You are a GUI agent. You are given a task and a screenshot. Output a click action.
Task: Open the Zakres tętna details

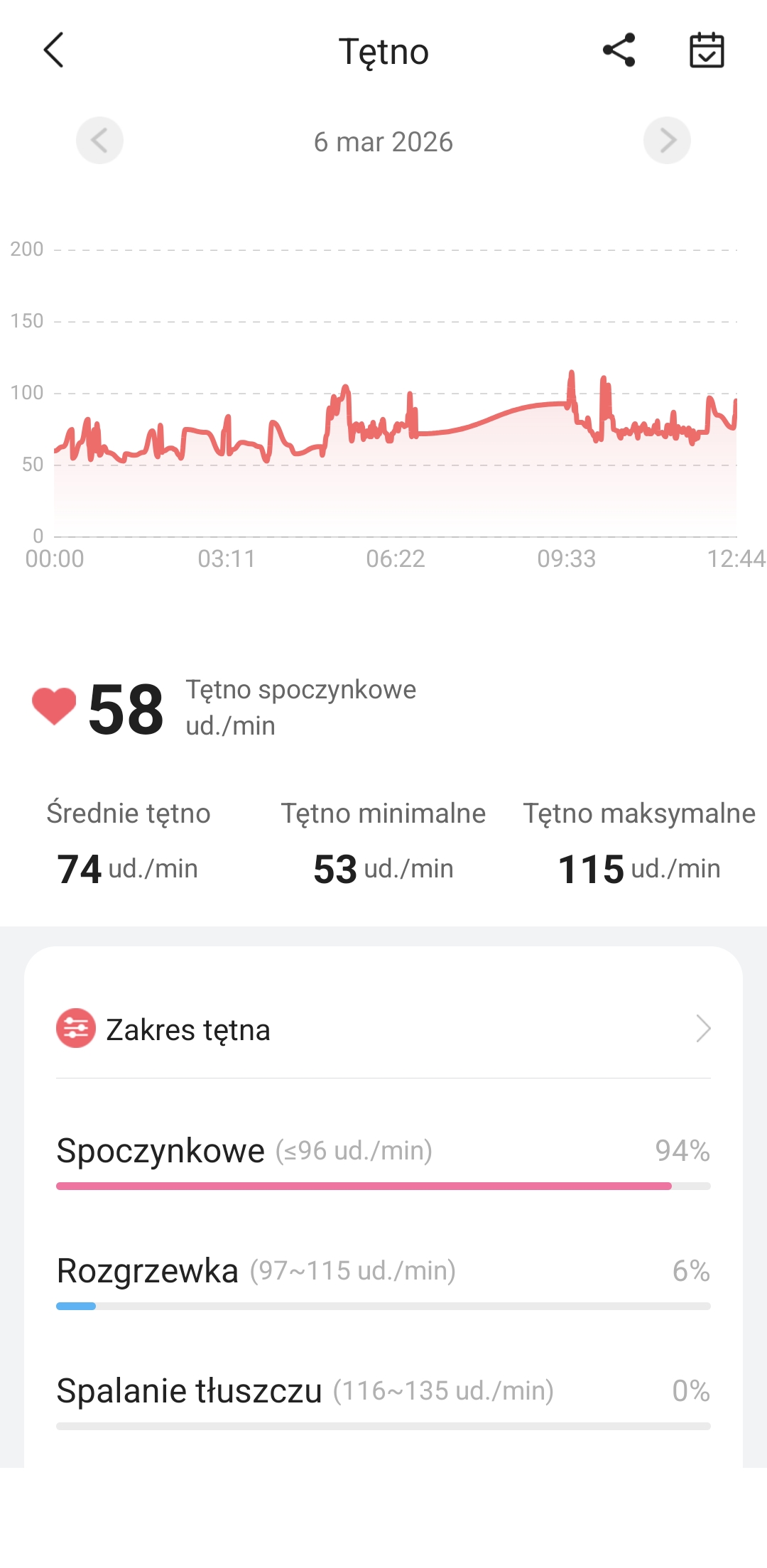coord(383,1029)
